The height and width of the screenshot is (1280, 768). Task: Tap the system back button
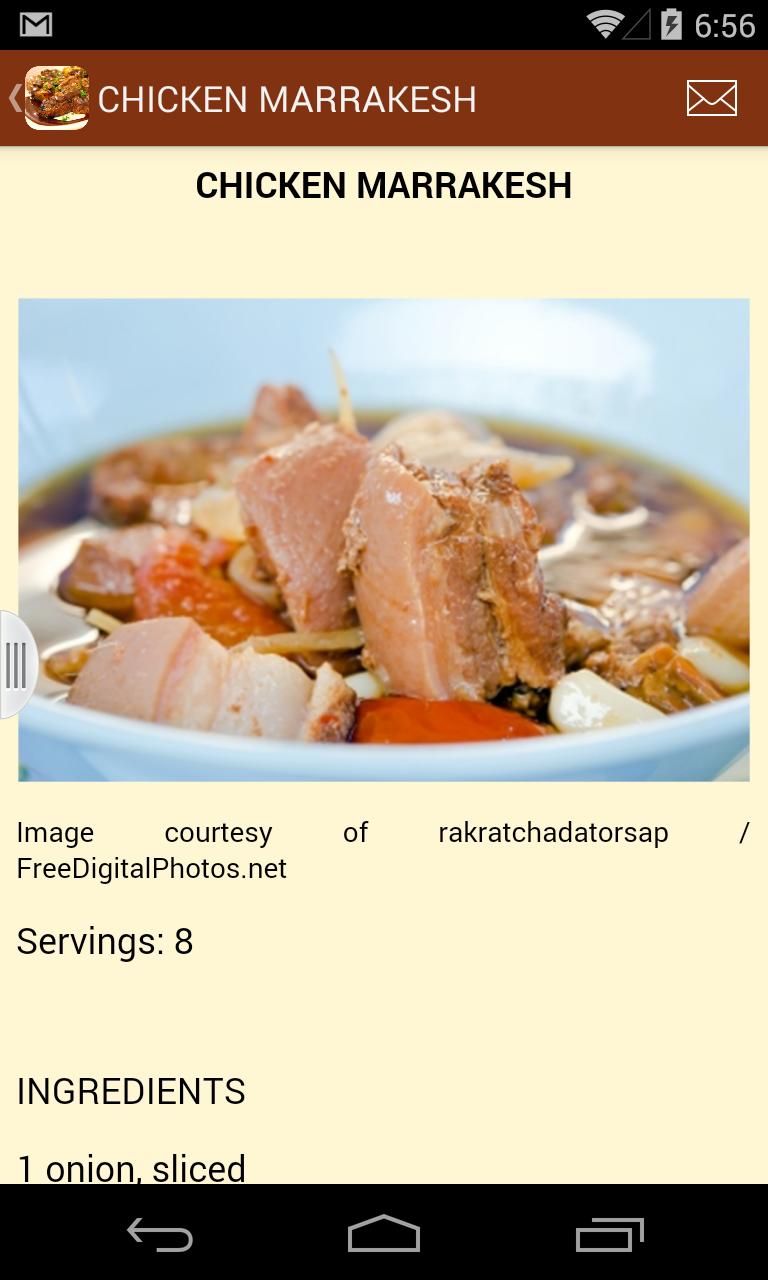click(x=160, y=1235)
